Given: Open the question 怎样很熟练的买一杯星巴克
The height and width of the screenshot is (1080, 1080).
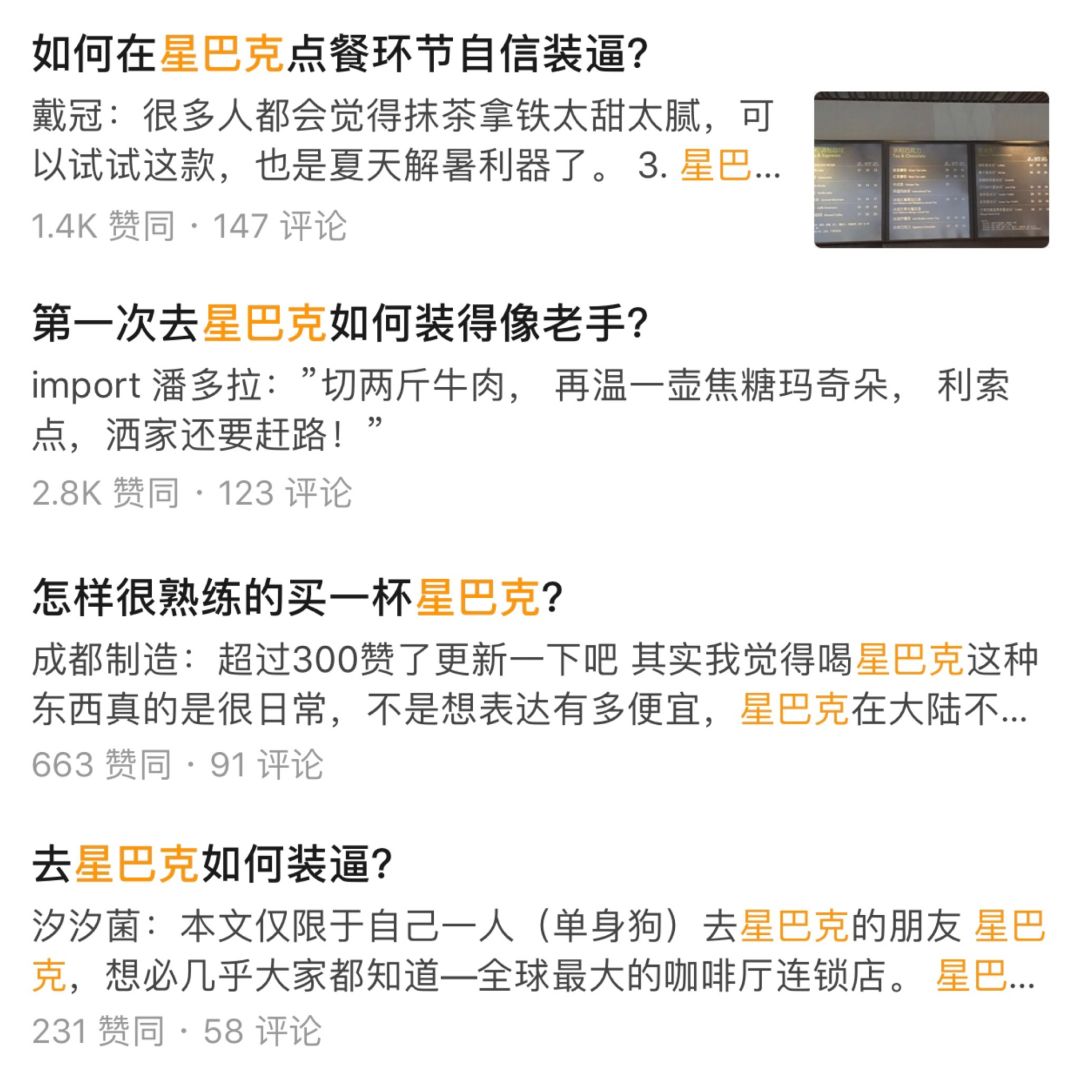Looking at the screenshot, I should coord(298,598).
